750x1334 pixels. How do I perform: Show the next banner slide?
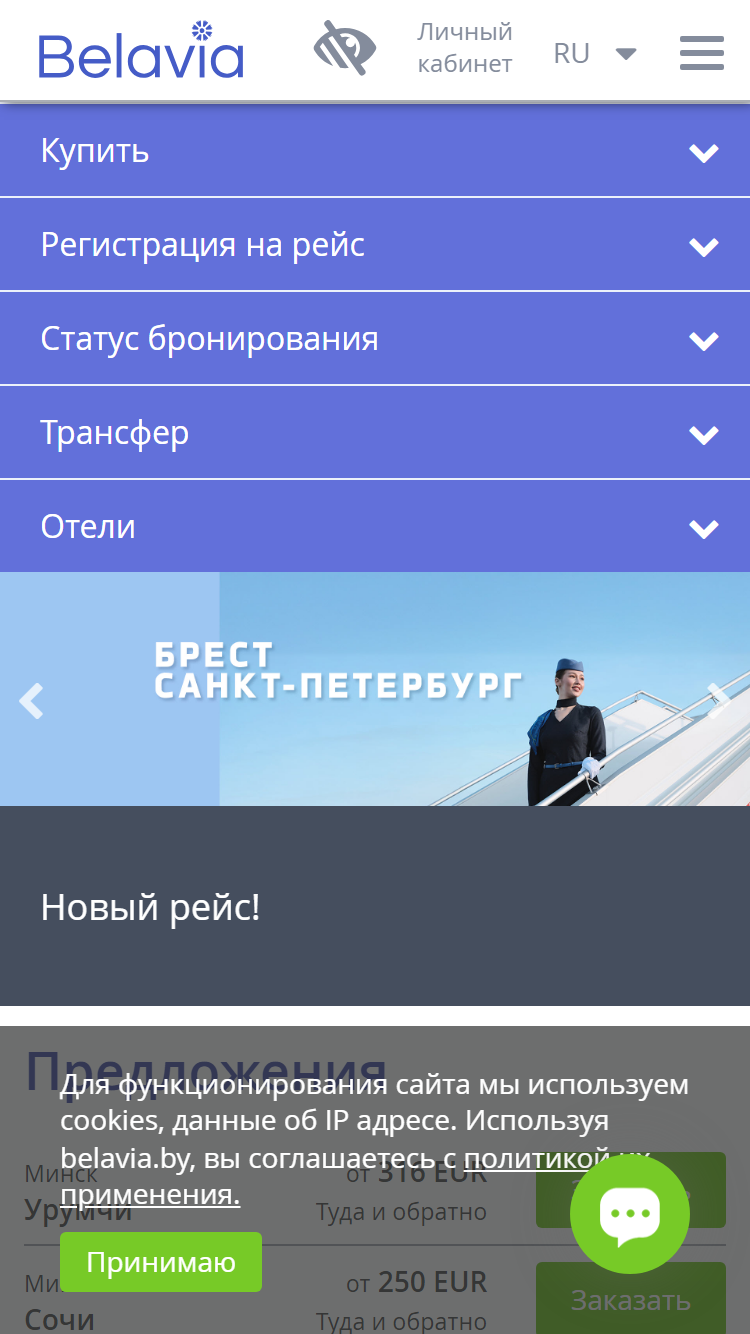[x=719, y=701]
